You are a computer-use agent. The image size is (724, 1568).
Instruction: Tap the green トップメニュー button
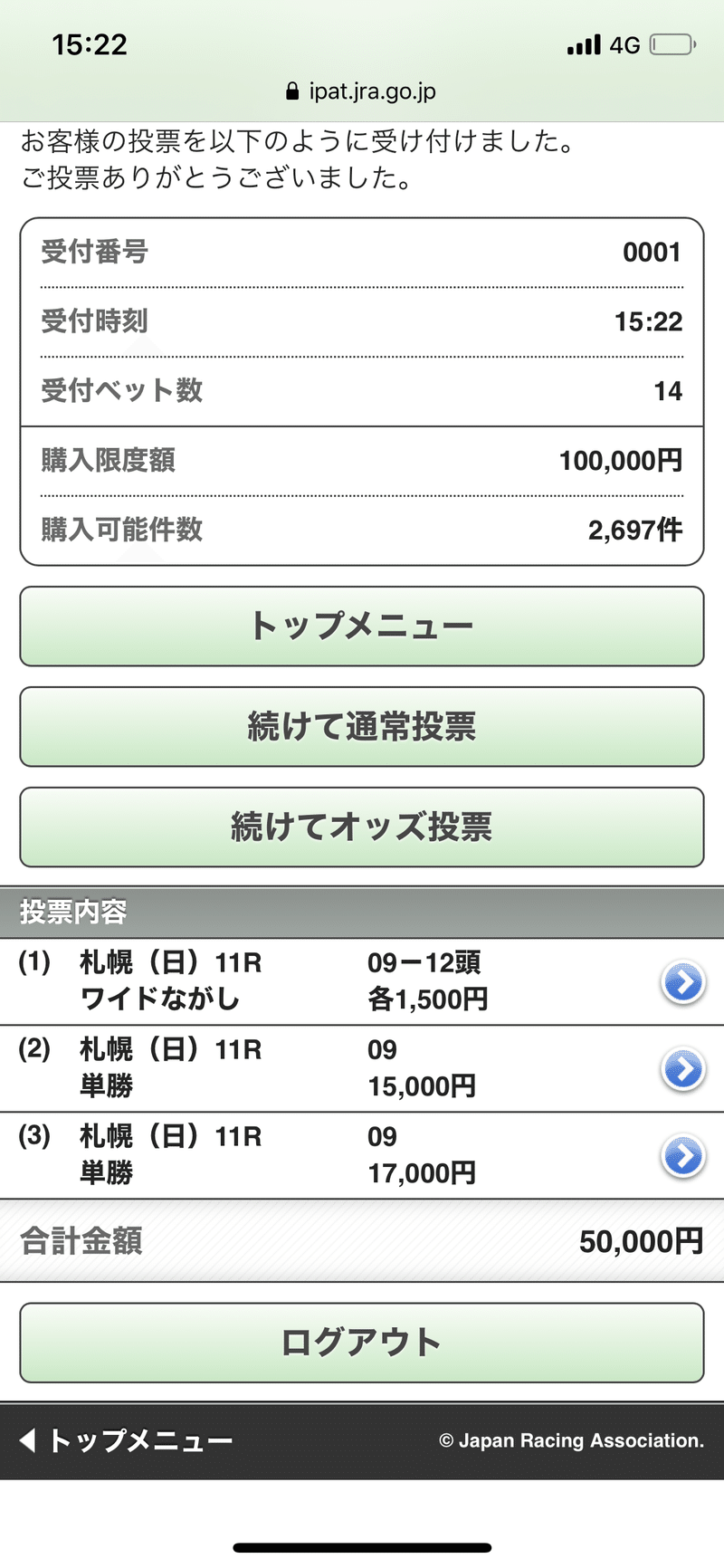pos(361,626)
